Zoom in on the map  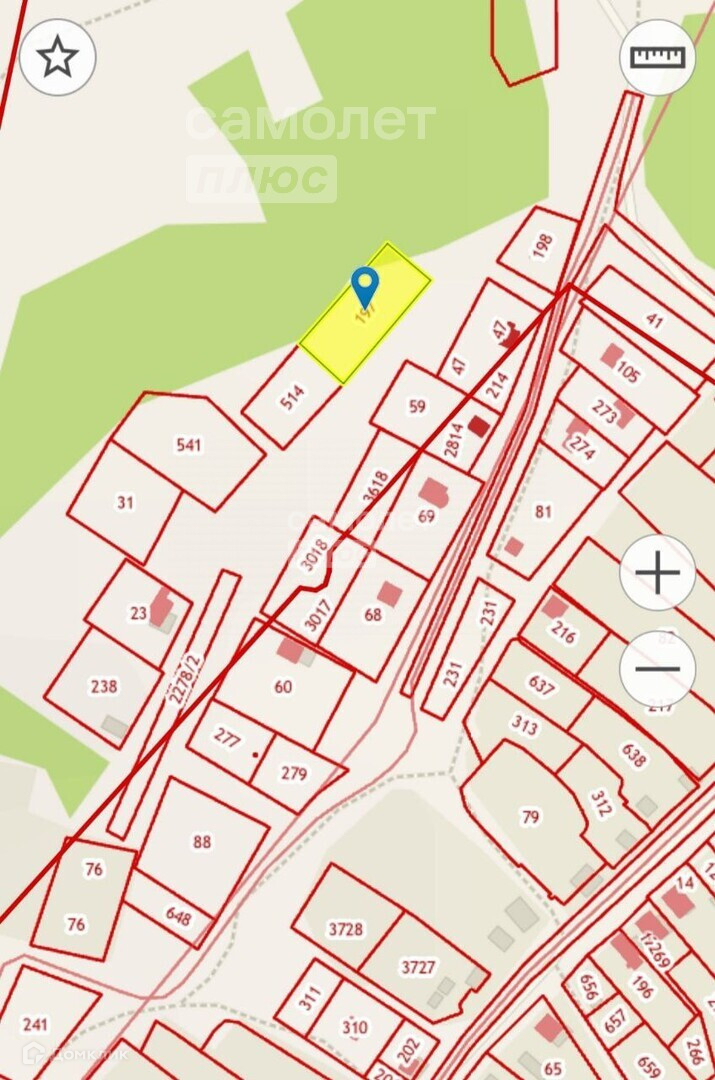(657, 573)
